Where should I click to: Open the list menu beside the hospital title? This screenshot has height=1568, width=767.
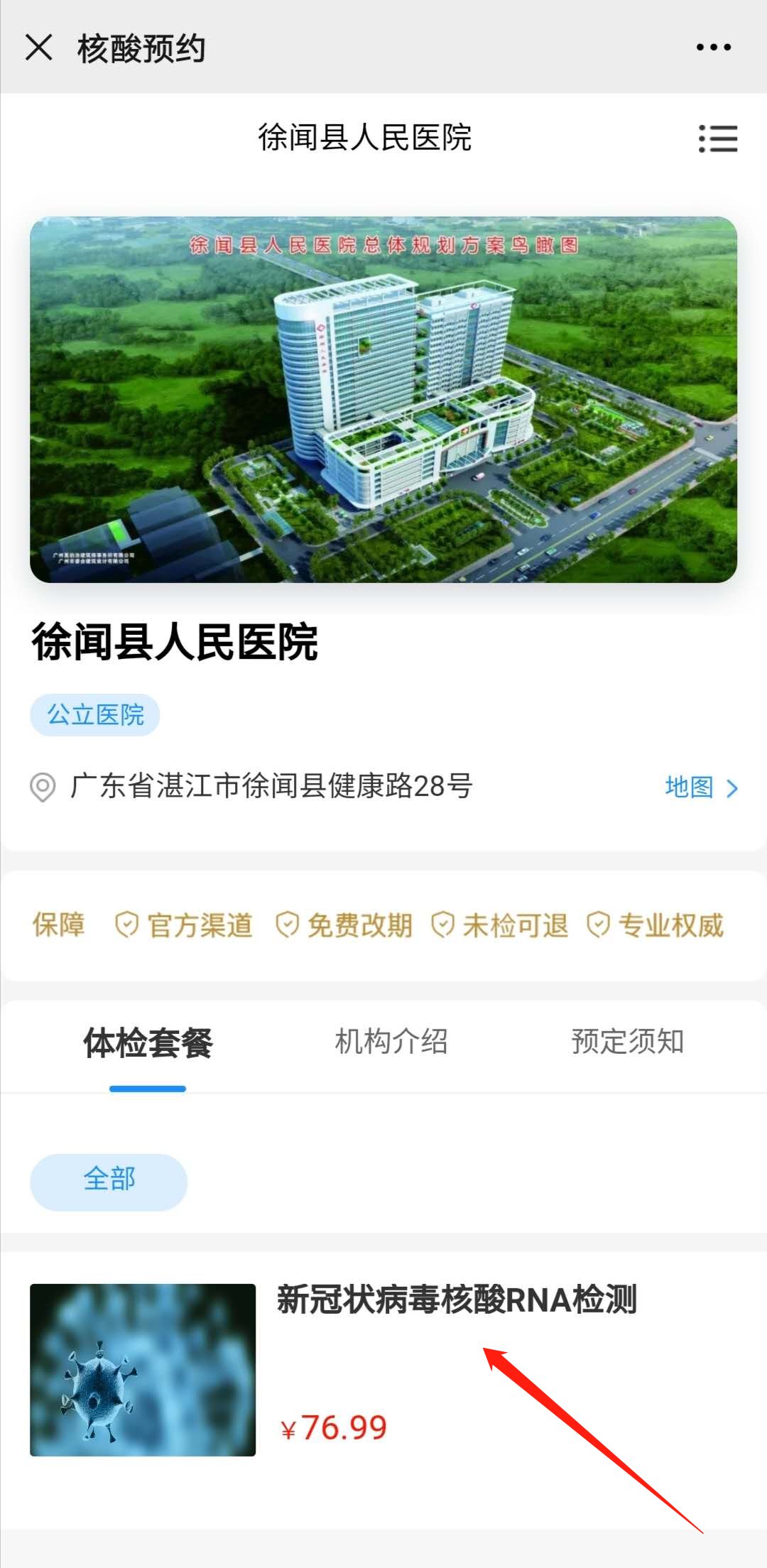tap(717, 138)
